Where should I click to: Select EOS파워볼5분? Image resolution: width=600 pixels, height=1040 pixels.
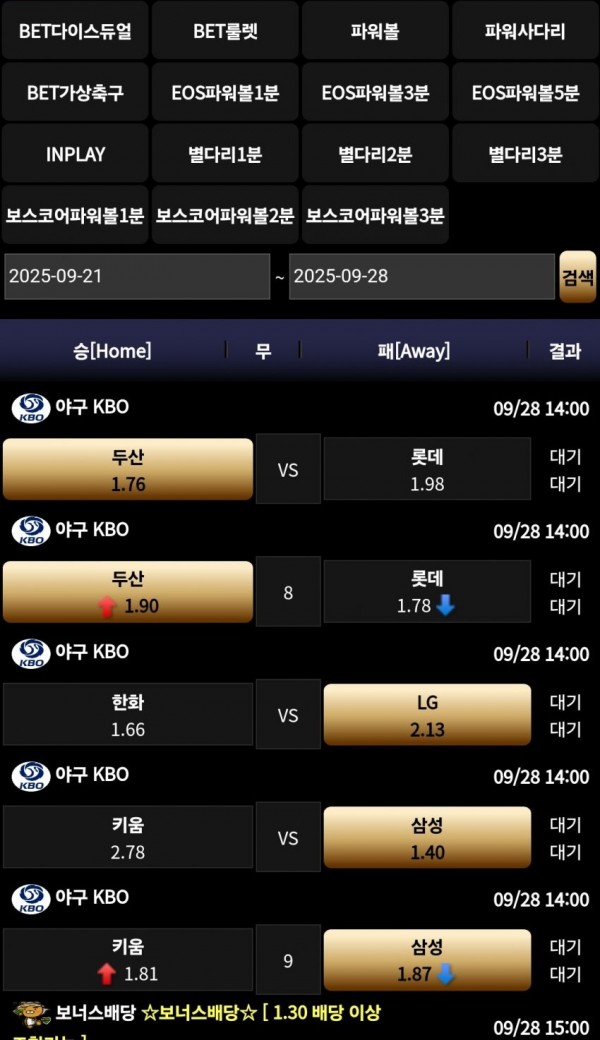pyautogui.click(x=525, y=93)
